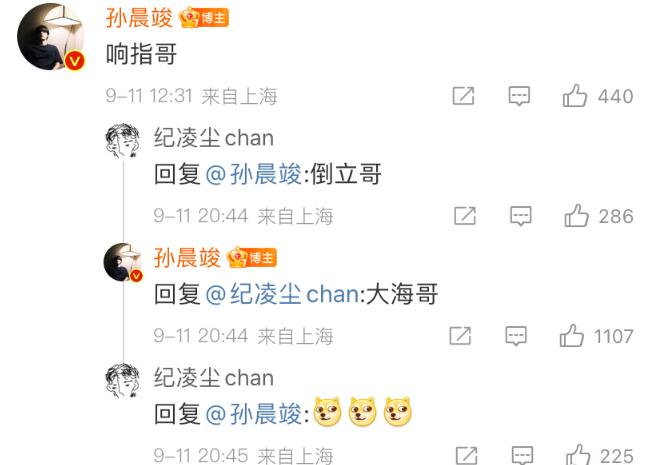Tap the @纪凌尘chan mention in the '大海哥' reply
This screenshot has width=655, height=465.
coord(281,295)
